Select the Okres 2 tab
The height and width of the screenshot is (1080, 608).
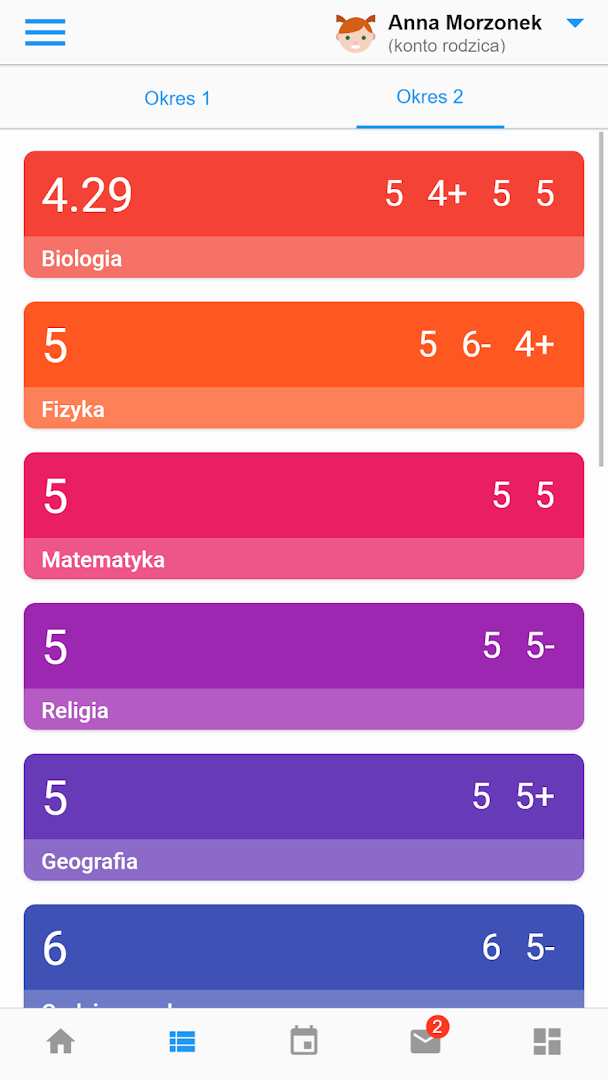[x=430, y=97]
